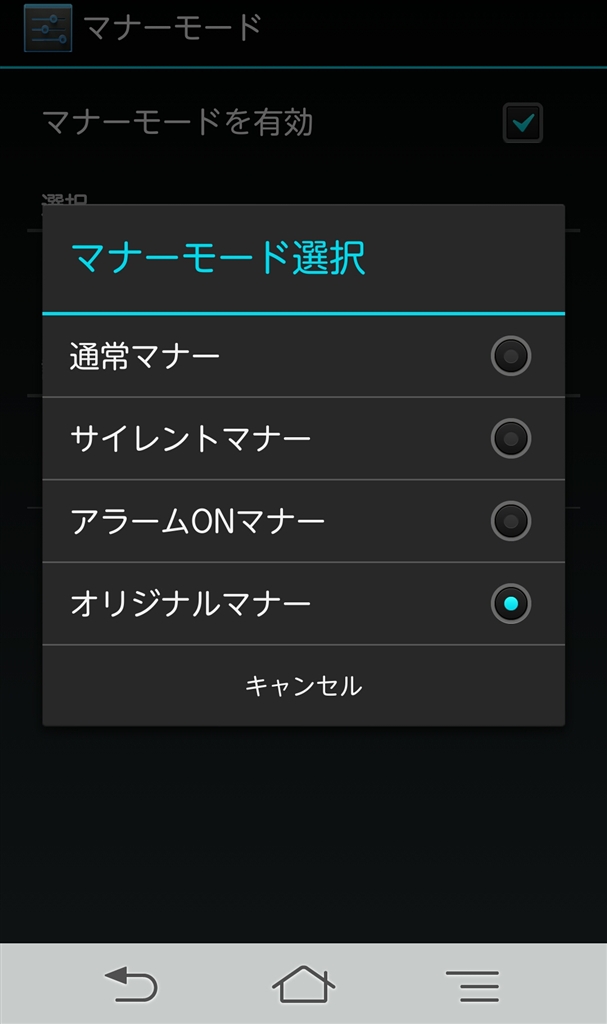607x1024 pixels.
Task: Tap キャンセル to dismiss dialog
Action: [303, 686]
